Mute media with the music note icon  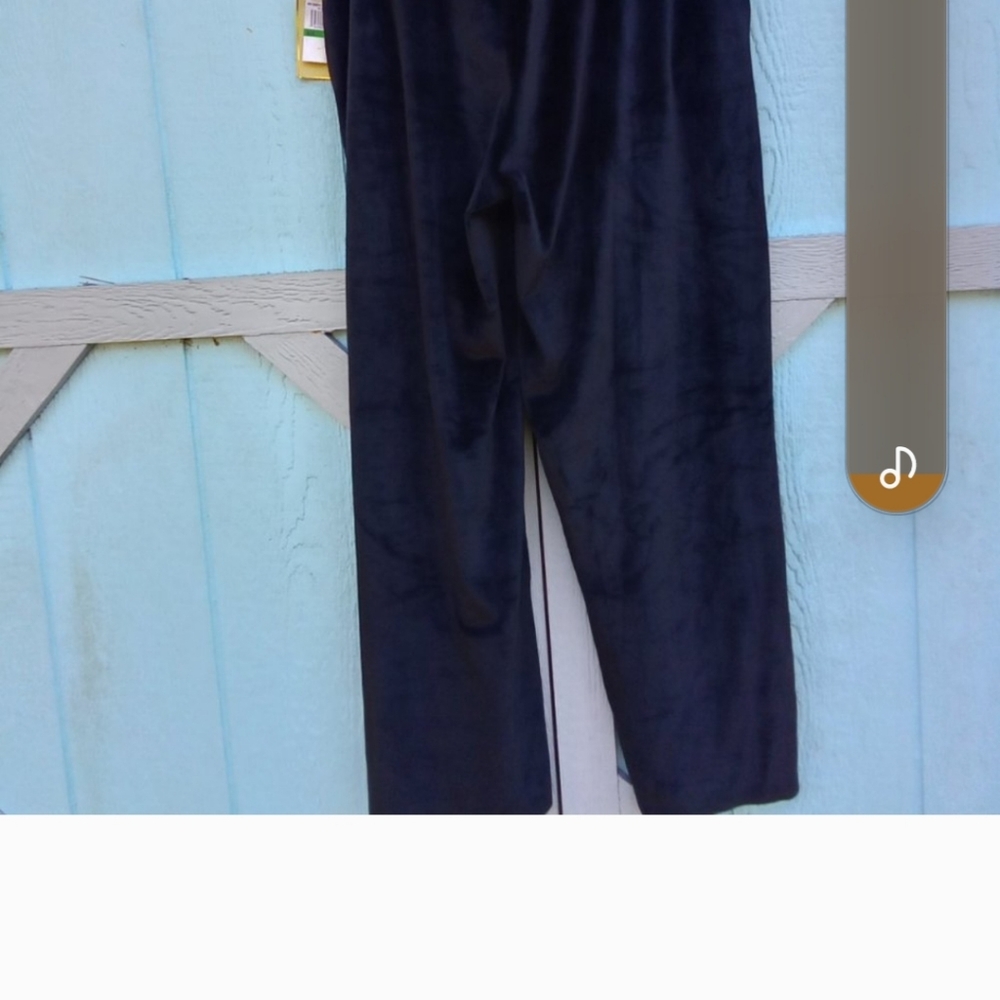click(897, 468)
